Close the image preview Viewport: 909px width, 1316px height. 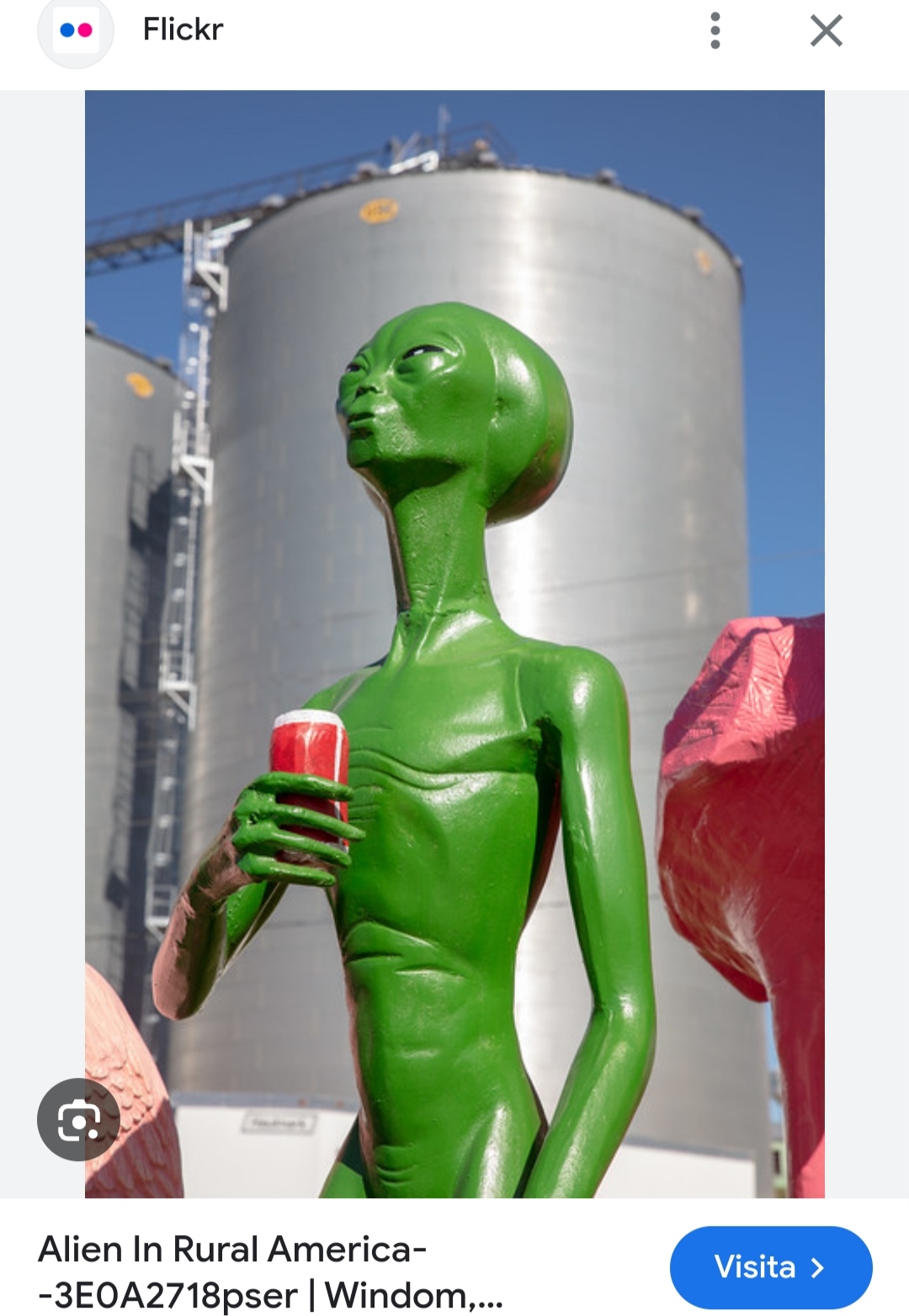826,31
